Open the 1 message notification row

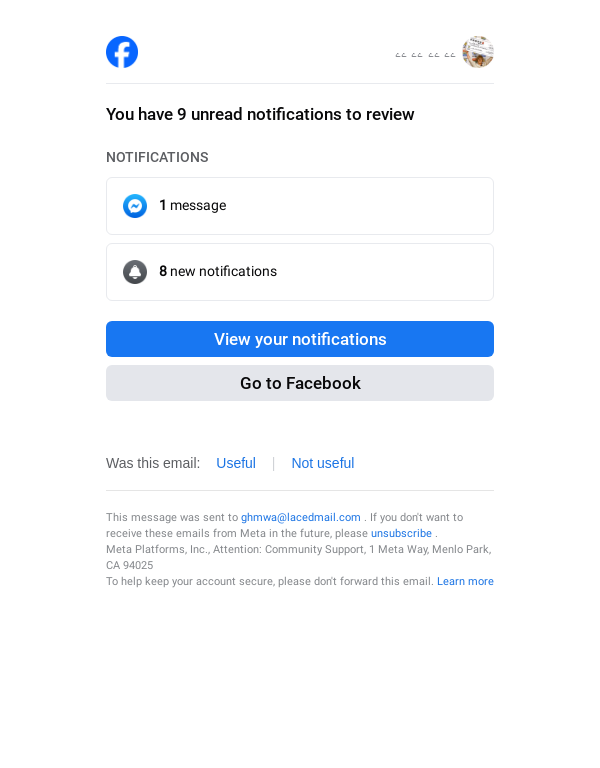click(299, 206)
